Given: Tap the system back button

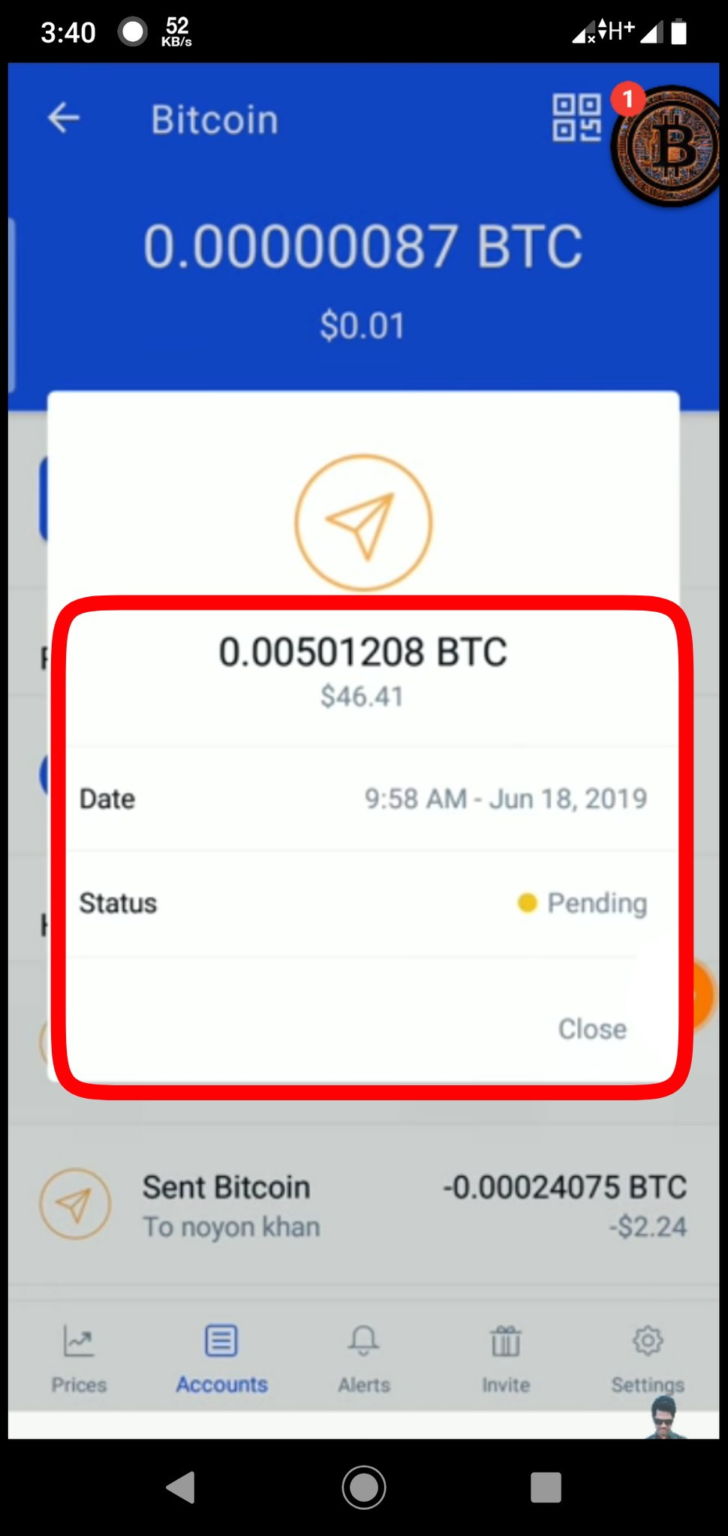Looking at the screenshot, I should pyautogui.click(x=181, y=1488).
